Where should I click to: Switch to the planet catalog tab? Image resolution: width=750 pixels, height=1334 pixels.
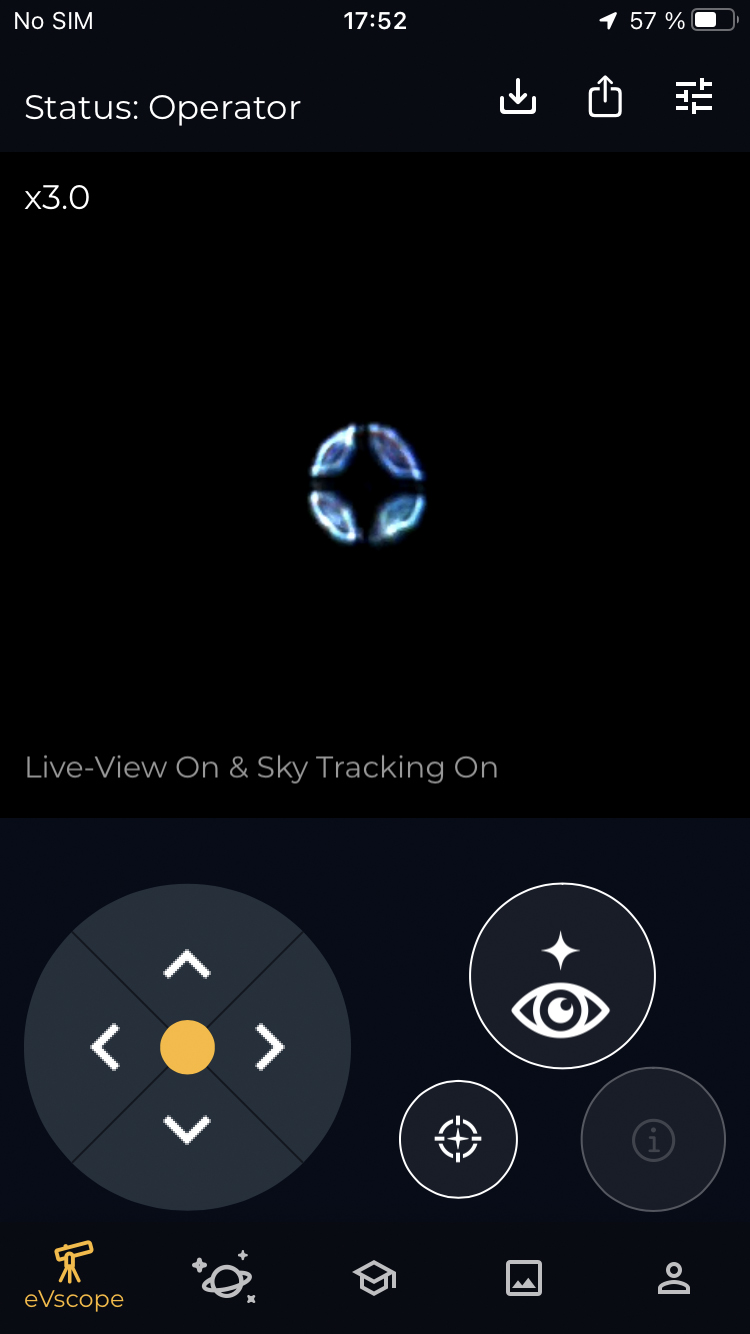(224, 1277)
